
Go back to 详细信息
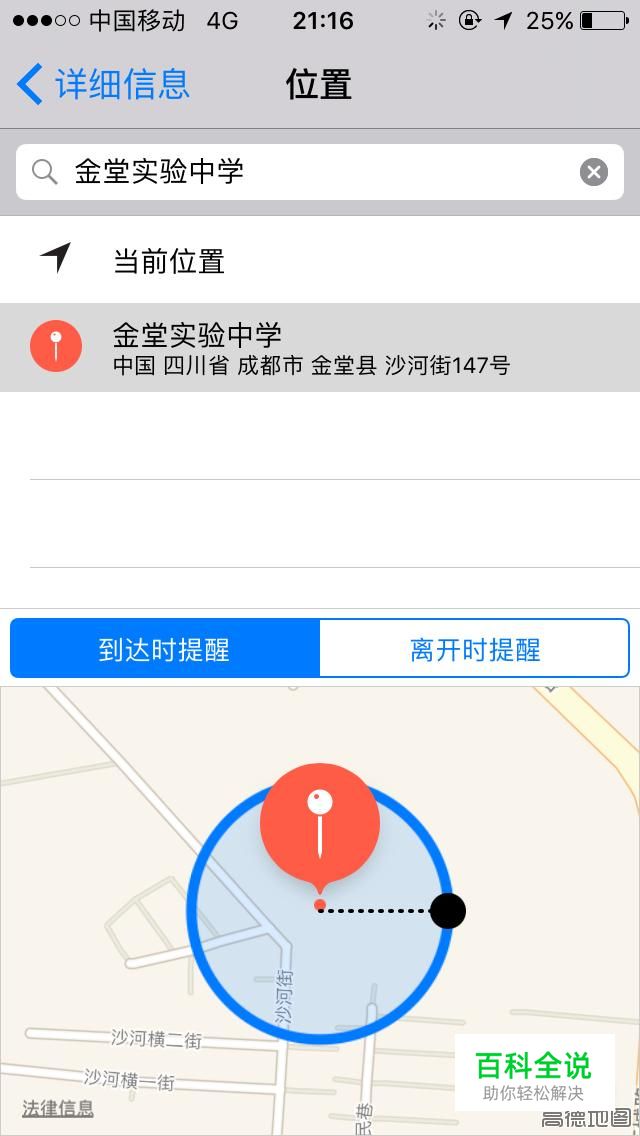point(103,84)
